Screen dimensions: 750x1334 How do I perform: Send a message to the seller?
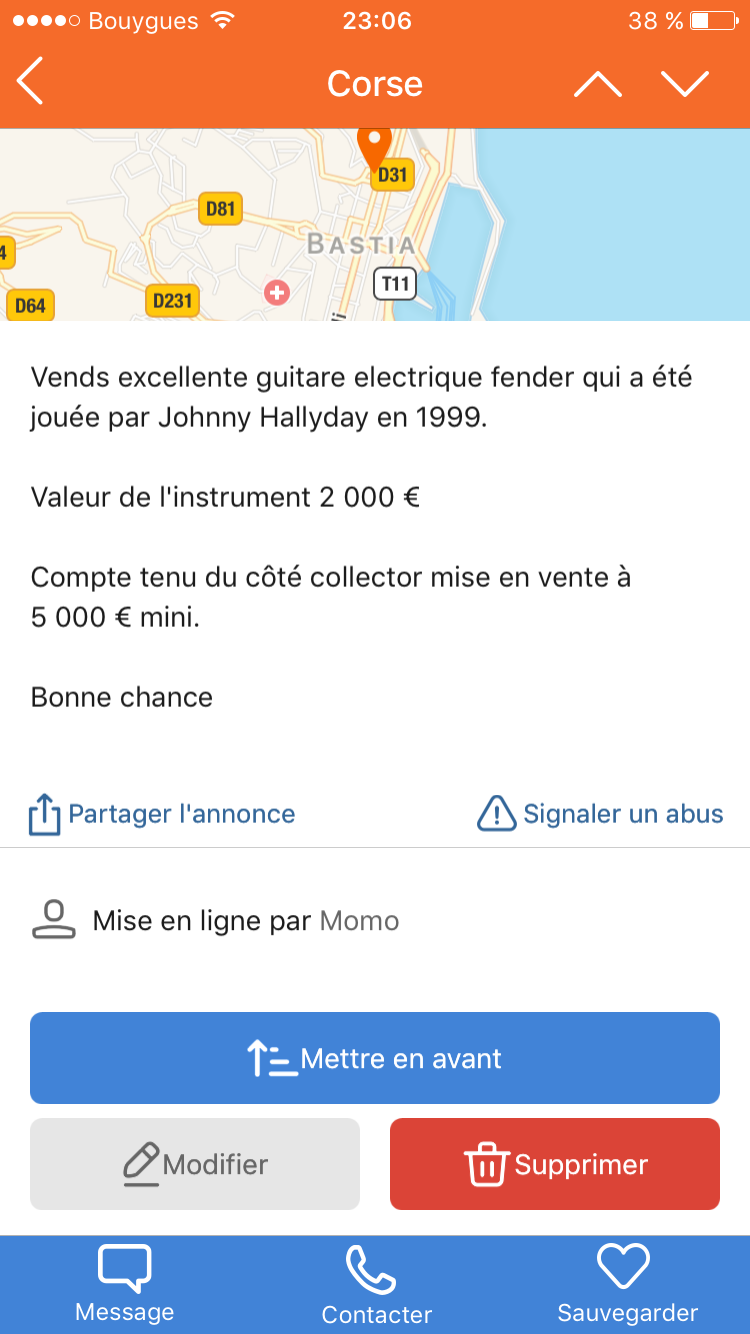click(125, 1285)
